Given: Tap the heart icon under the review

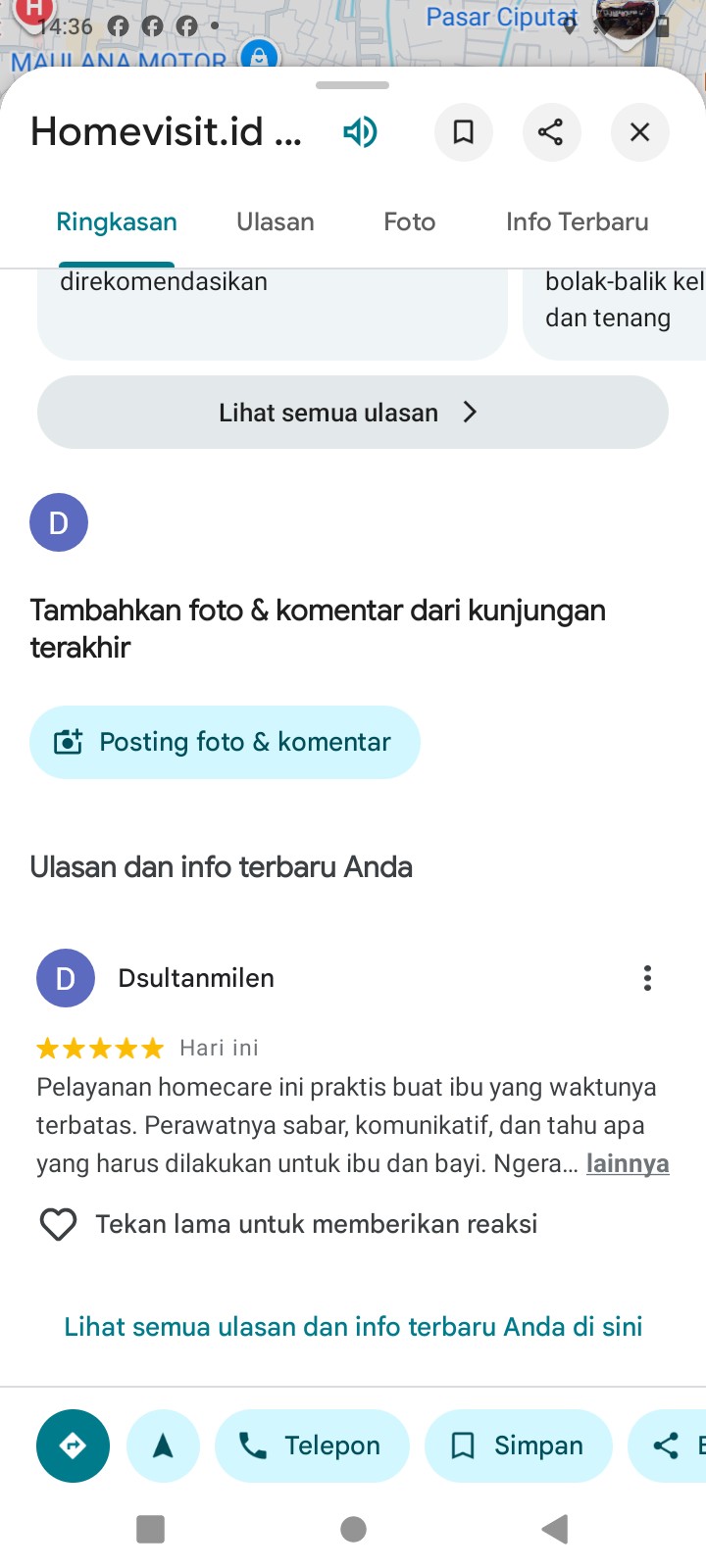Looking at the screenshot, I should pos(58,1224).
